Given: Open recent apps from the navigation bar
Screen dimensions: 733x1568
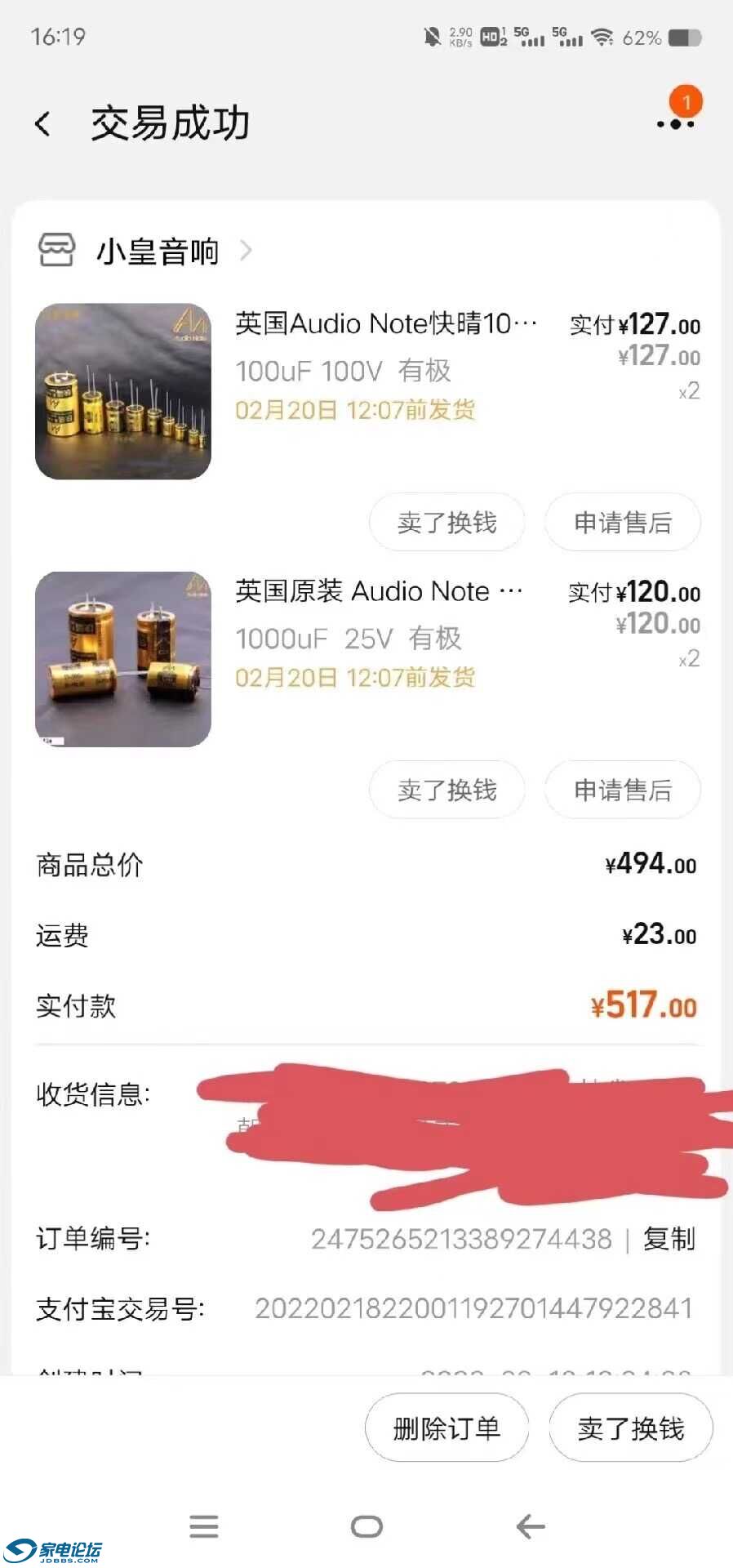Looking at the screenshot, I should [204, 1526].
